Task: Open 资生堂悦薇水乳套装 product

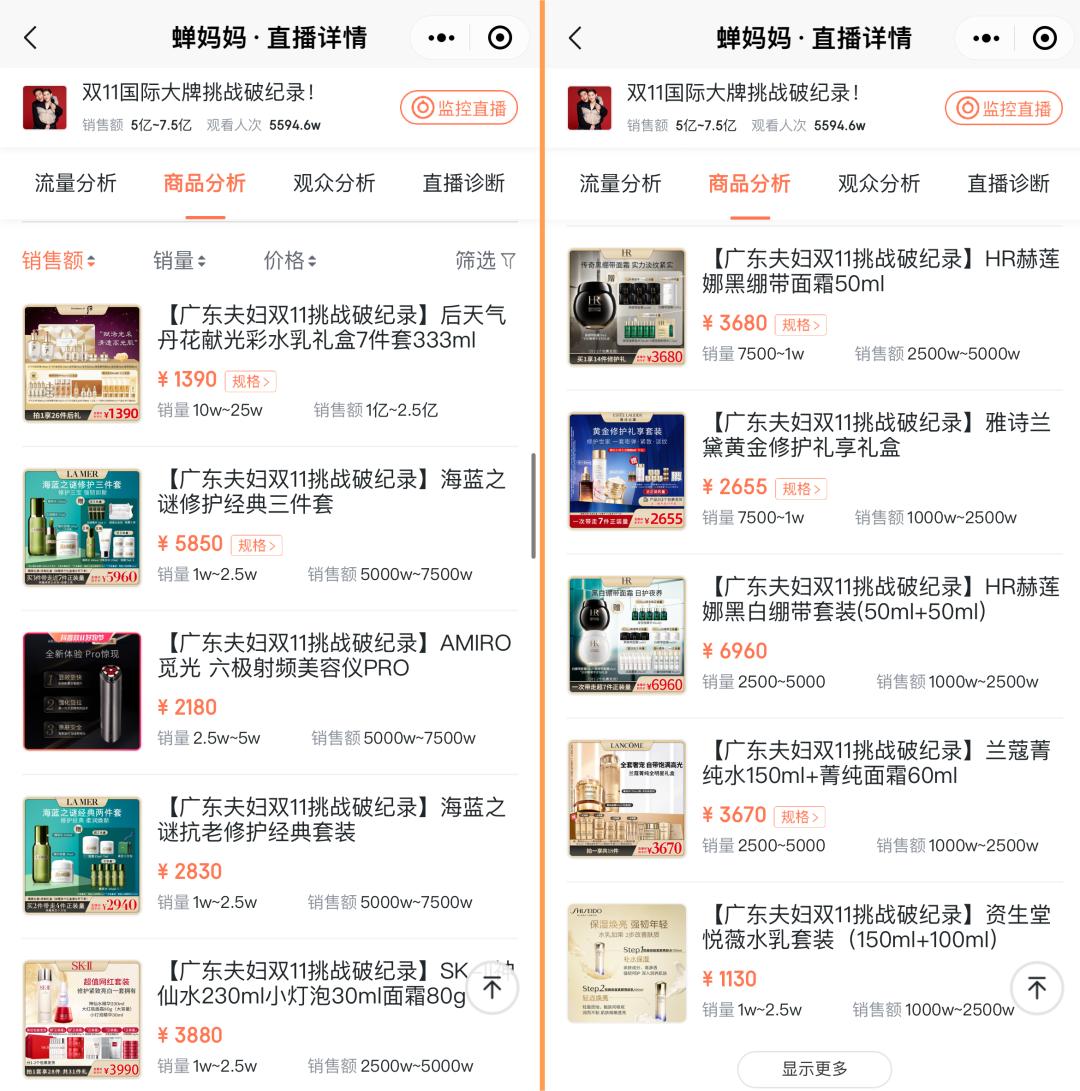Action: coord(876,927)
